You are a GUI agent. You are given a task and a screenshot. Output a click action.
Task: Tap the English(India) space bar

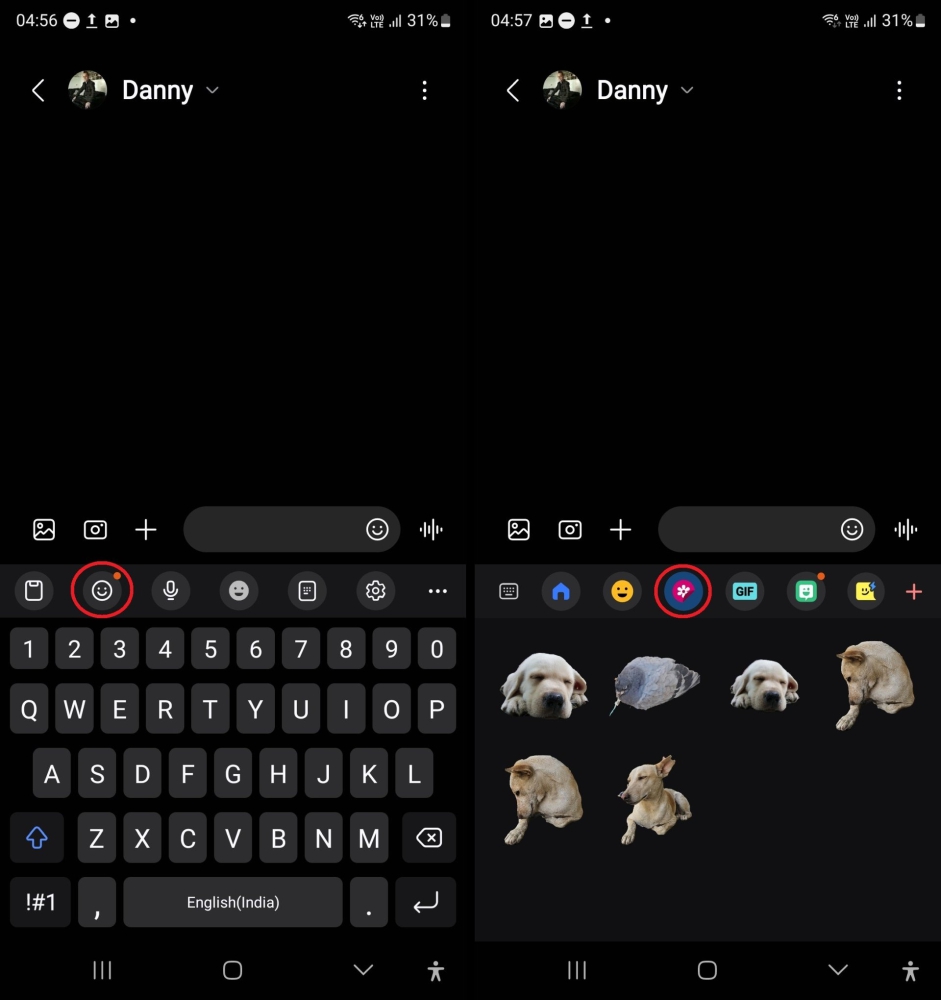[x=232, y=902]
